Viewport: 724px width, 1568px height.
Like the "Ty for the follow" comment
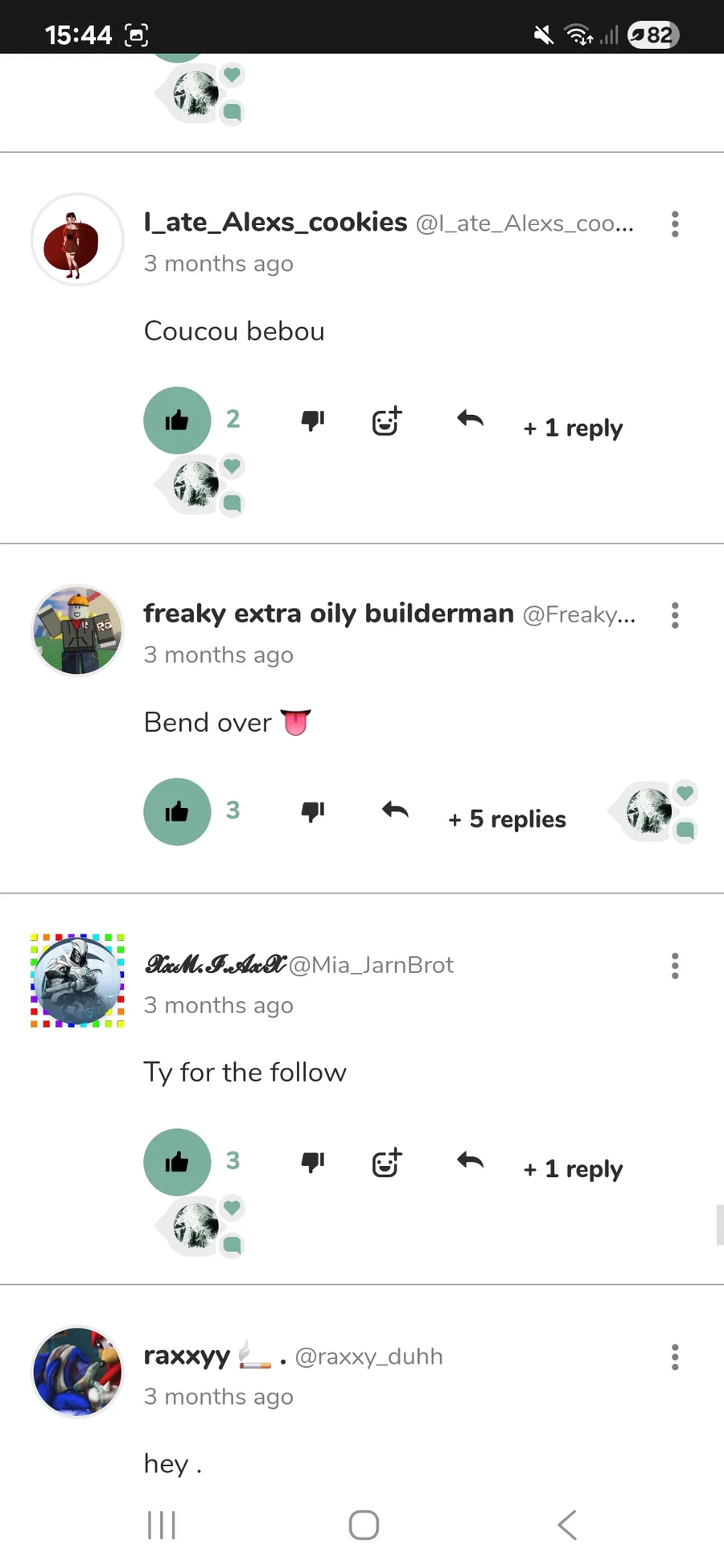pyautogui.click(x=177, y=1162)
